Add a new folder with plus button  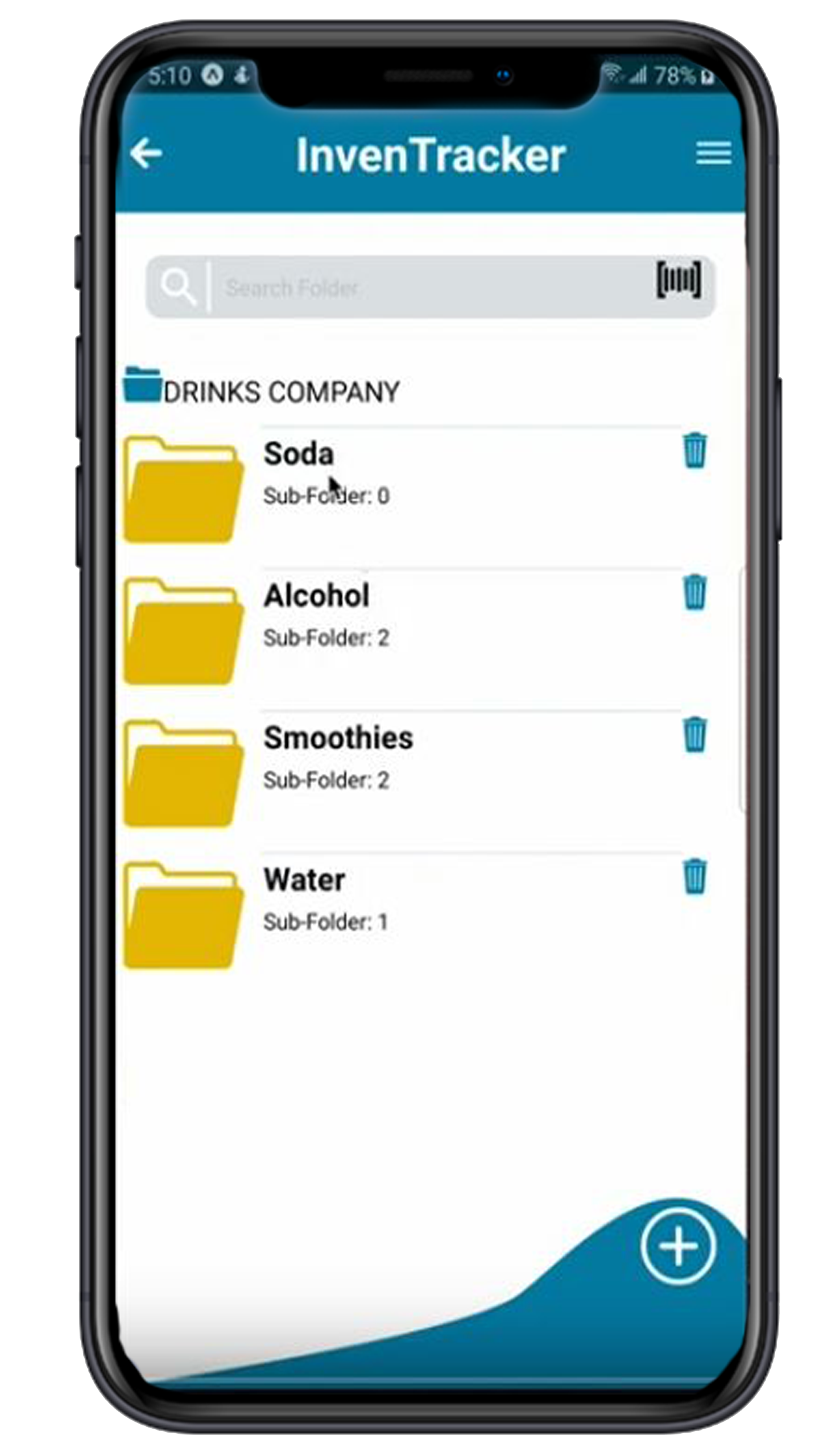coord(678,1247)
